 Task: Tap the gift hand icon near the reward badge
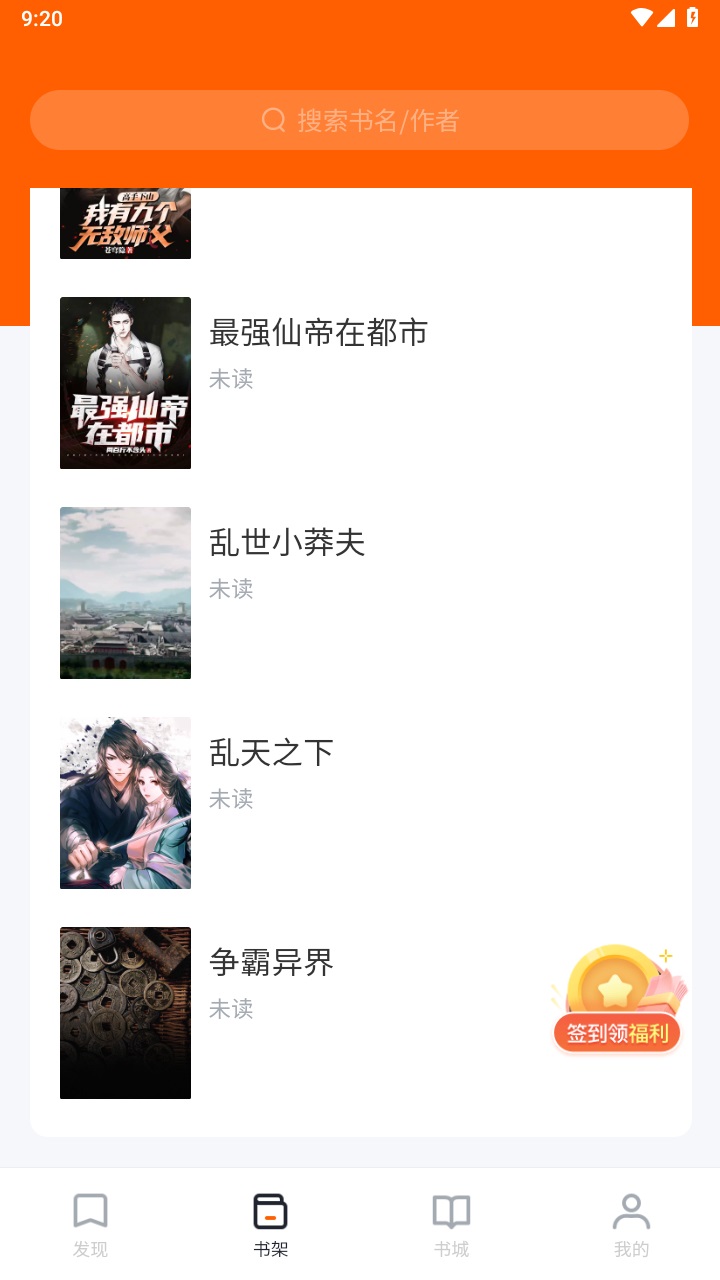tap(664, 986)
